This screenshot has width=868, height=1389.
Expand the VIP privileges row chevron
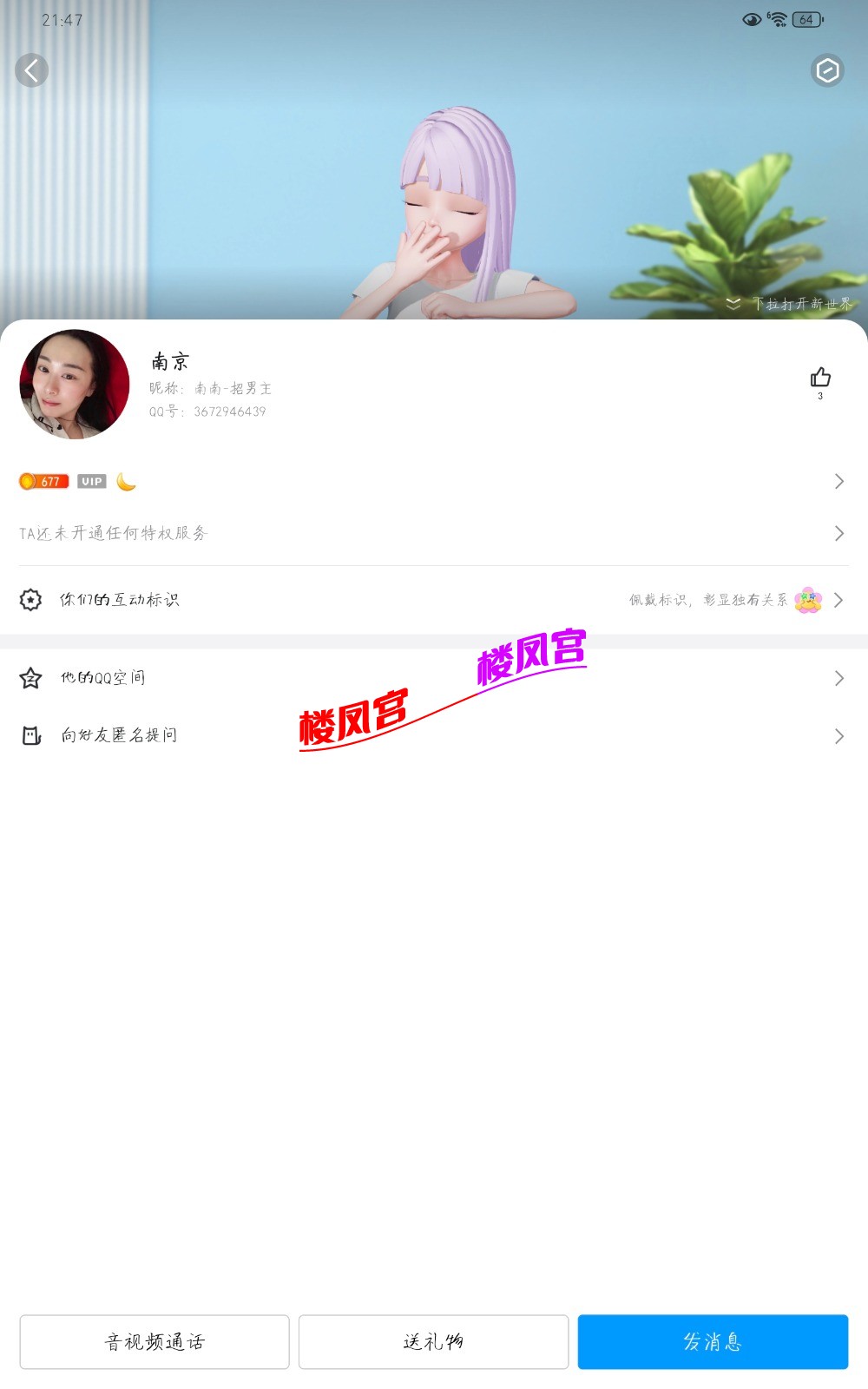point(838,481)
